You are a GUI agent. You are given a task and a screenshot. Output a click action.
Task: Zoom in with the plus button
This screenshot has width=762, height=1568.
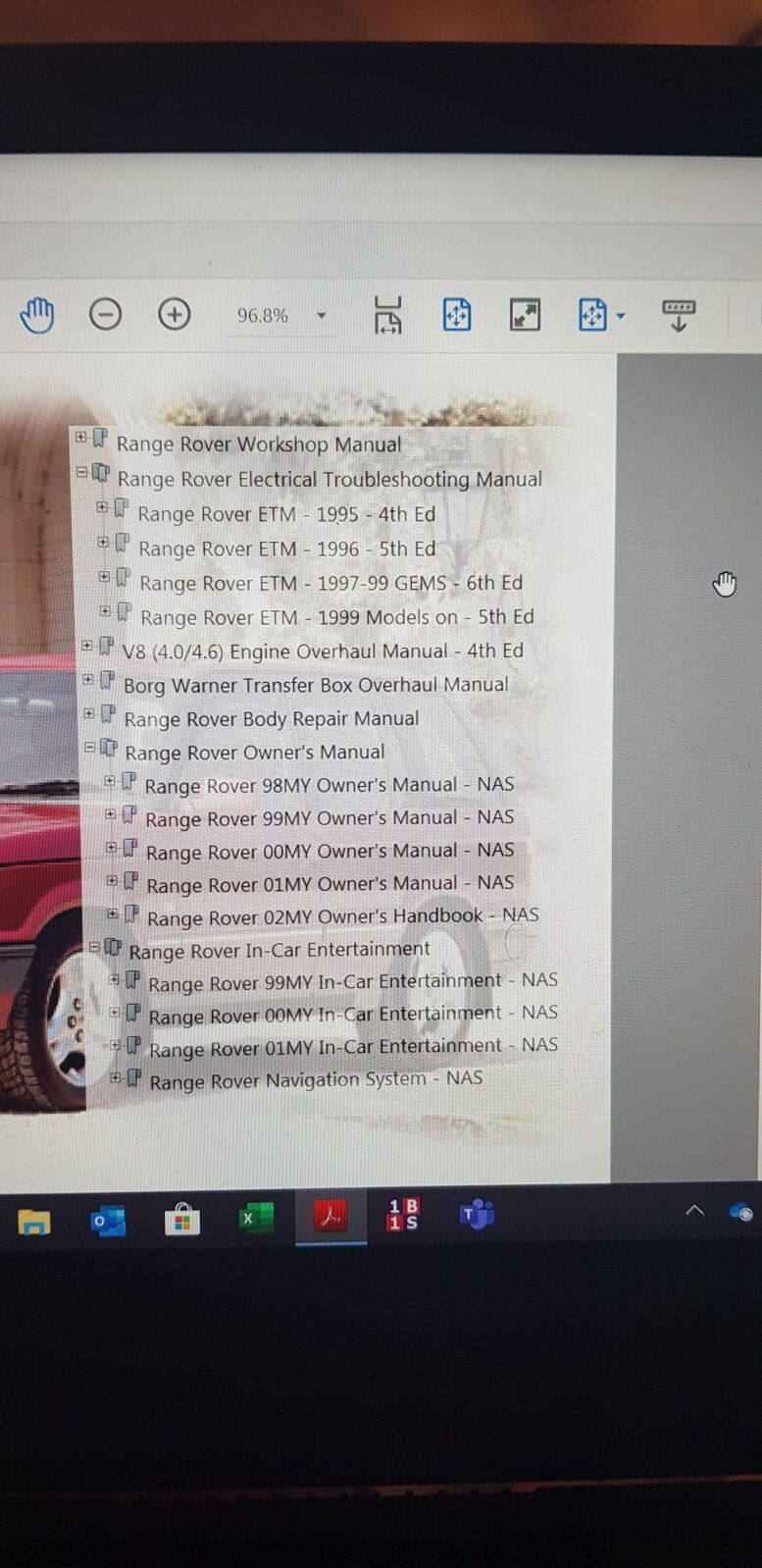(x=175, y=315)
